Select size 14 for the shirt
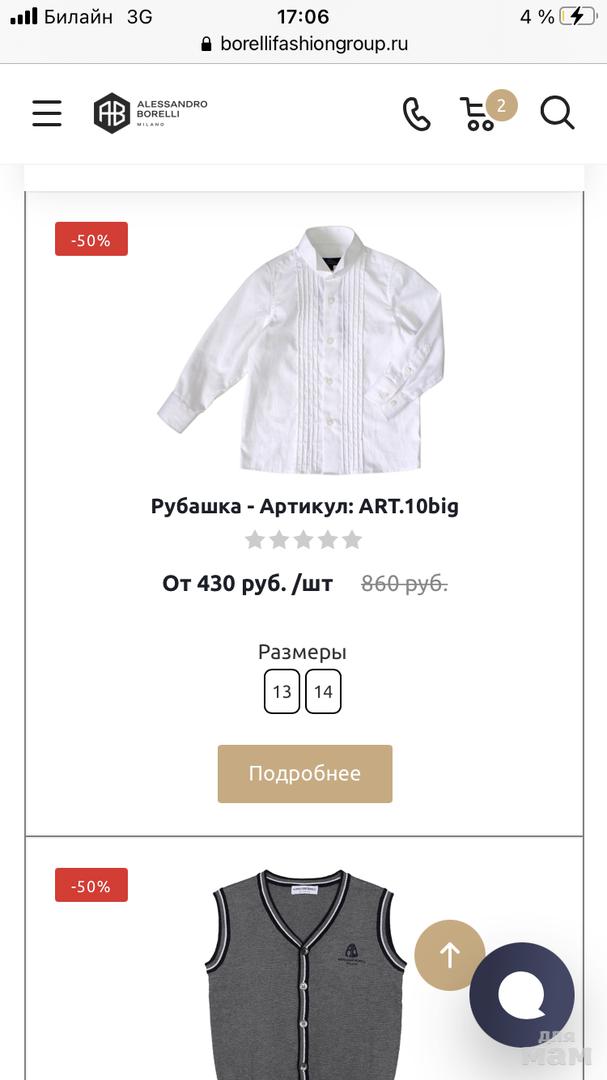The image size is (607, 1080). (323, 692)
